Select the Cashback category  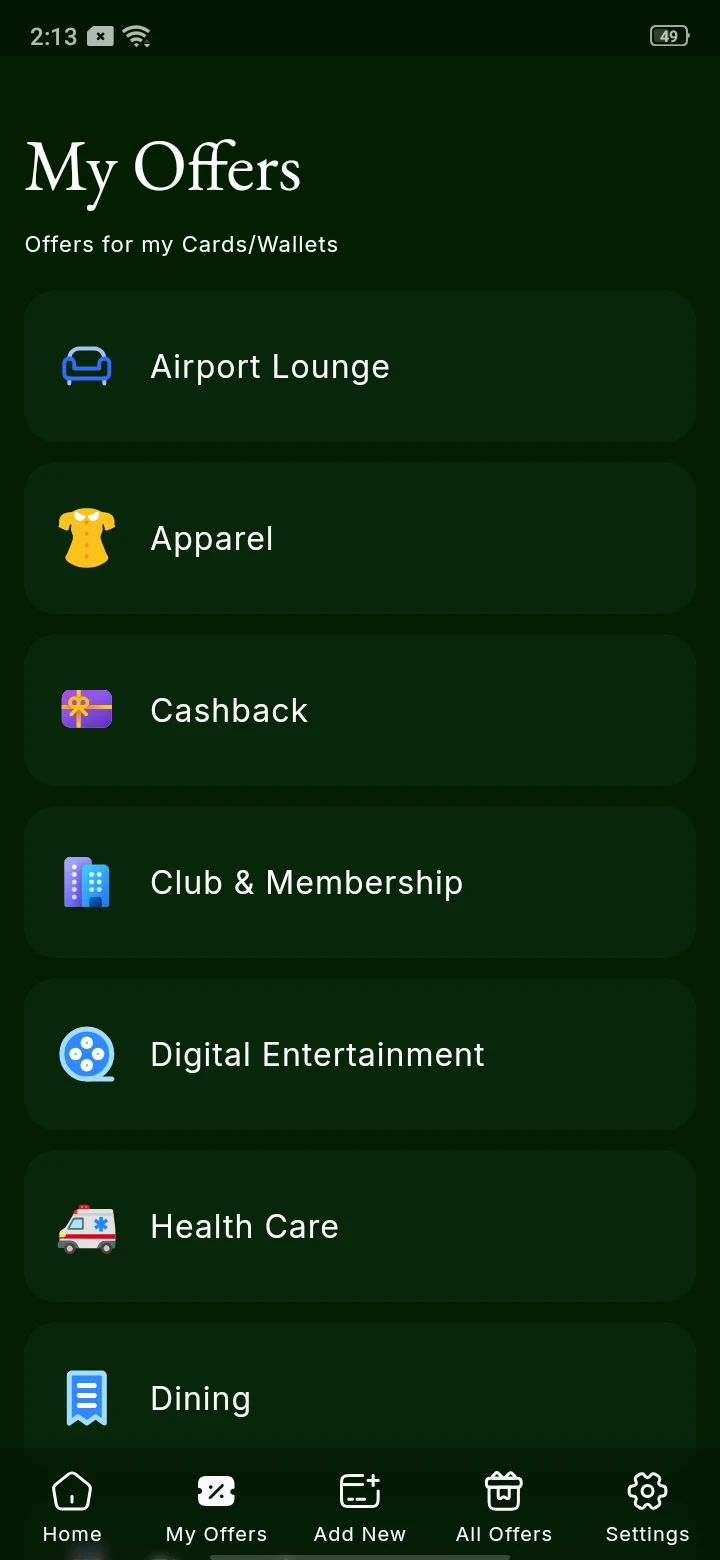360,711
